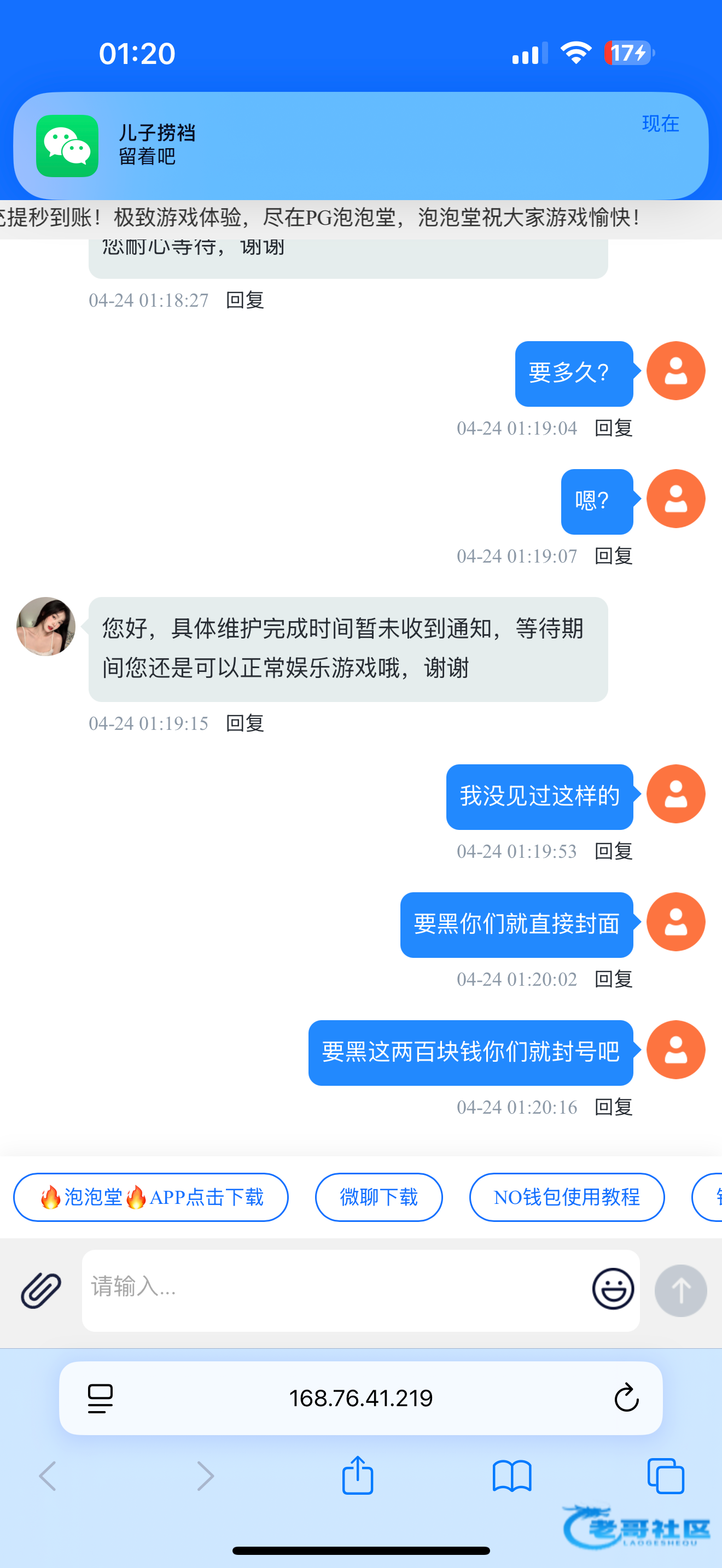Reply to 我没见过这样的 message

pyautogui.click(x=613, y=851)
